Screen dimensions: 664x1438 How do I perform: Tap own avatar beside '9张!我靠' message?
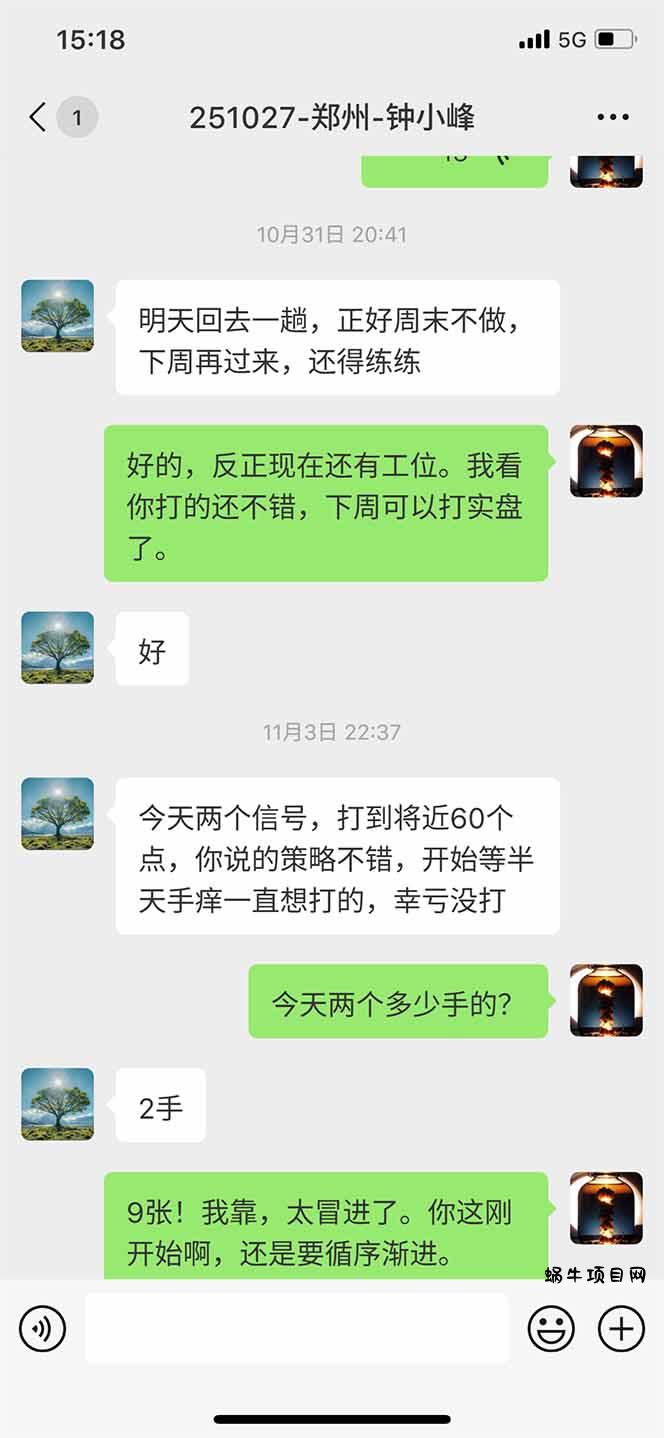tap(606, 1208)
